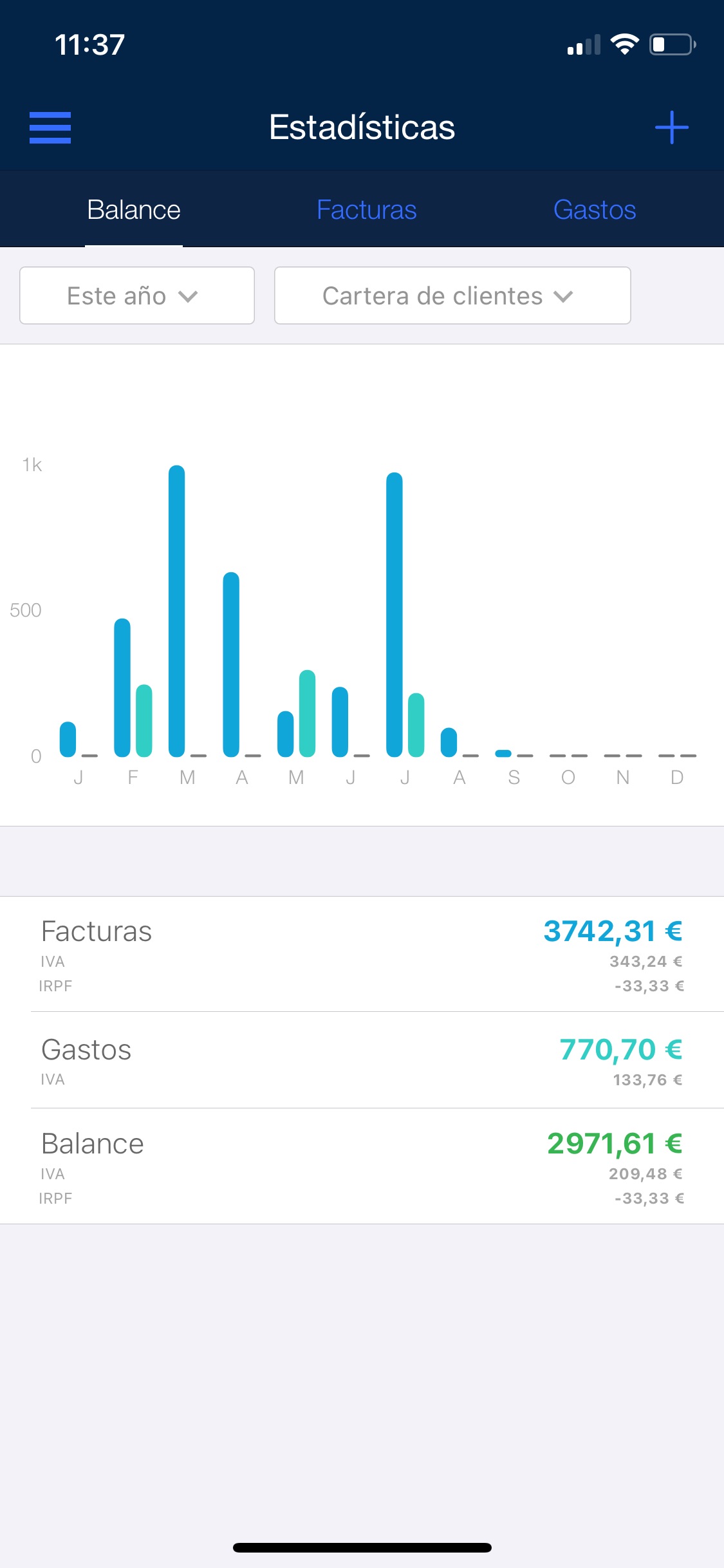
Task: Switch to the Facturas tab
Action: (x=367, y=210)
